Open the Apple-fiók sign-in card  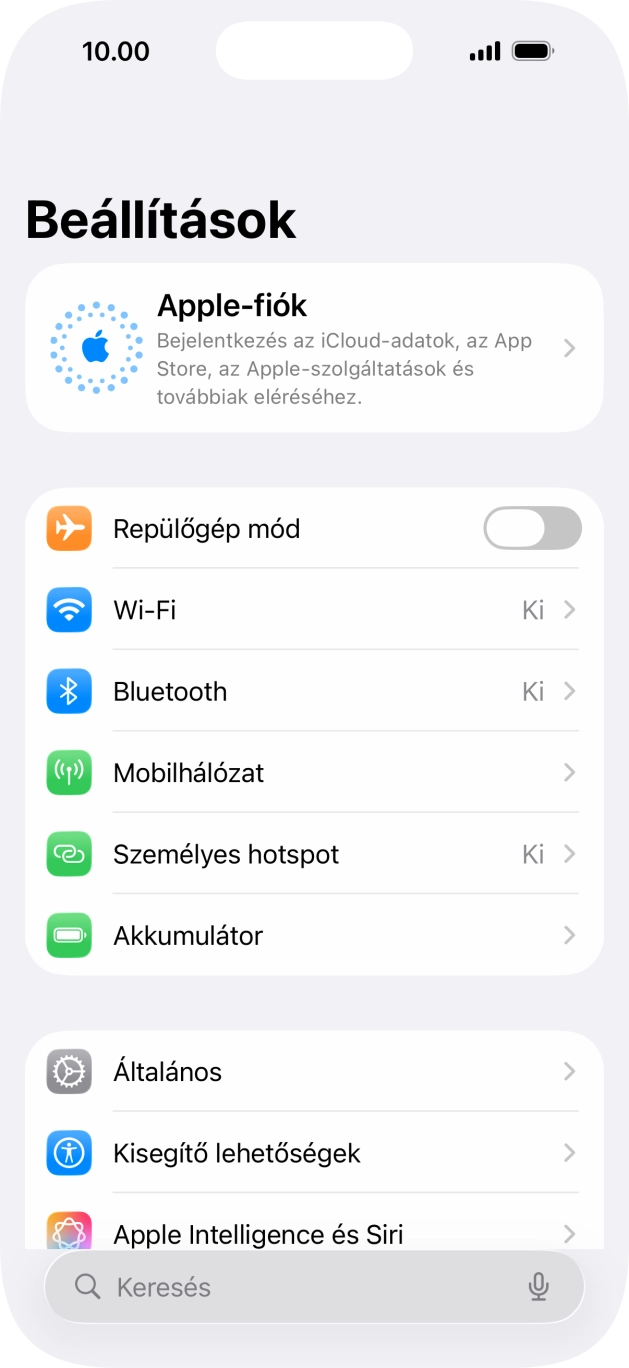click(314, 348)
